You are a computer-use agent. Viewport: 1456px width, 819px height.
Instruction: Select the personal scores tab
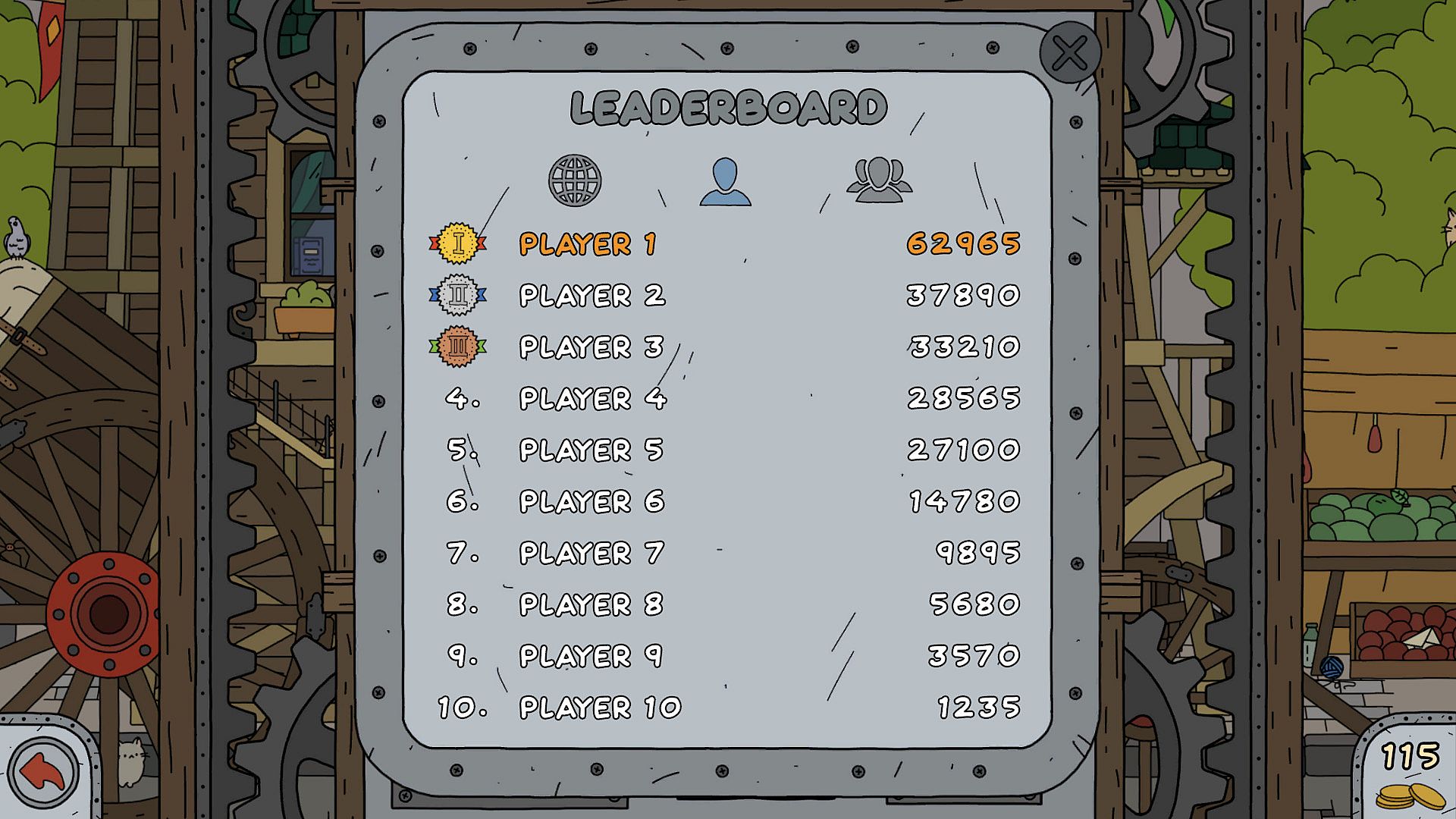point(725,182)
